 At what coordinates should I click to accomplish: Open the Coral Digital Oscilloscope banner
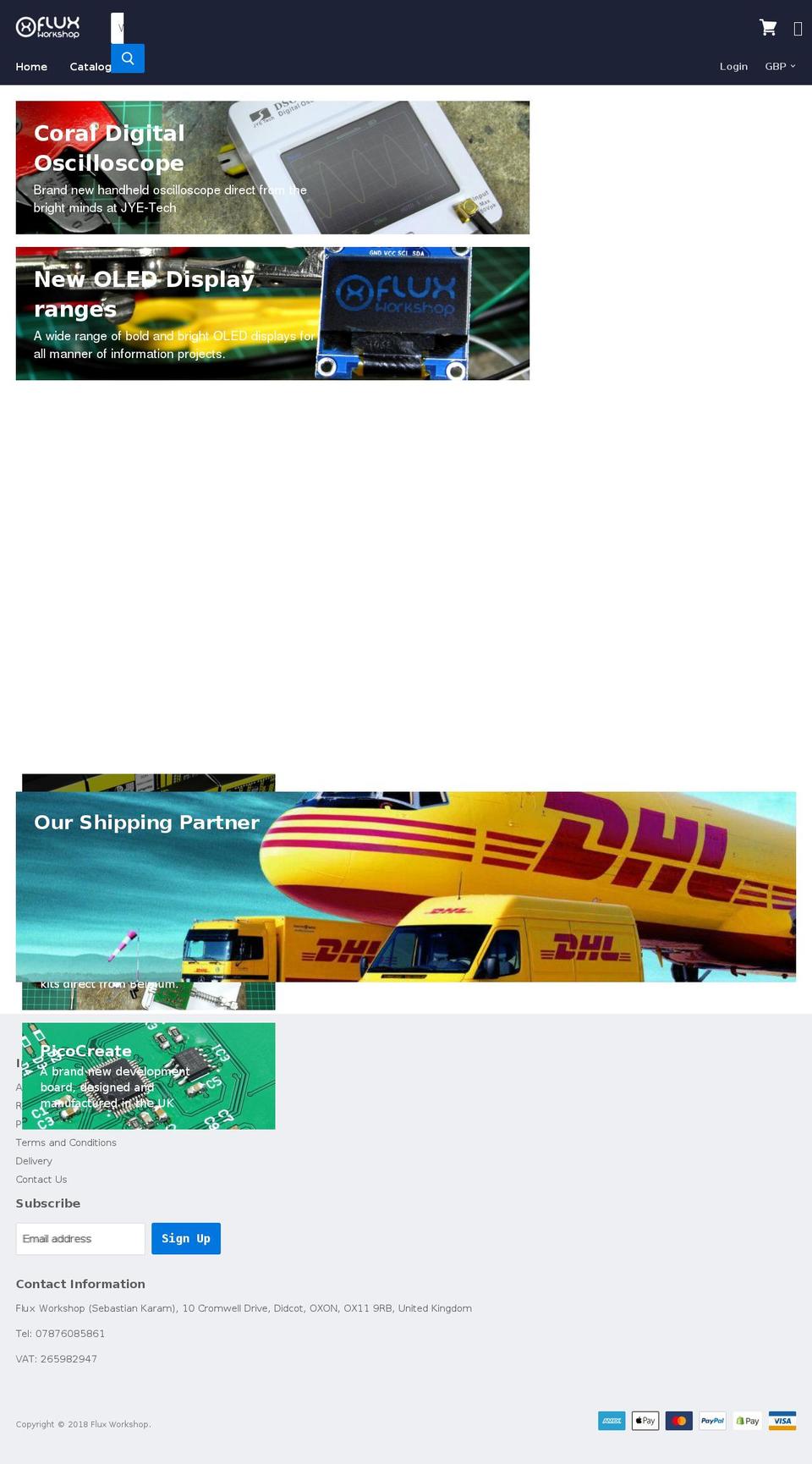coord(272,168)
